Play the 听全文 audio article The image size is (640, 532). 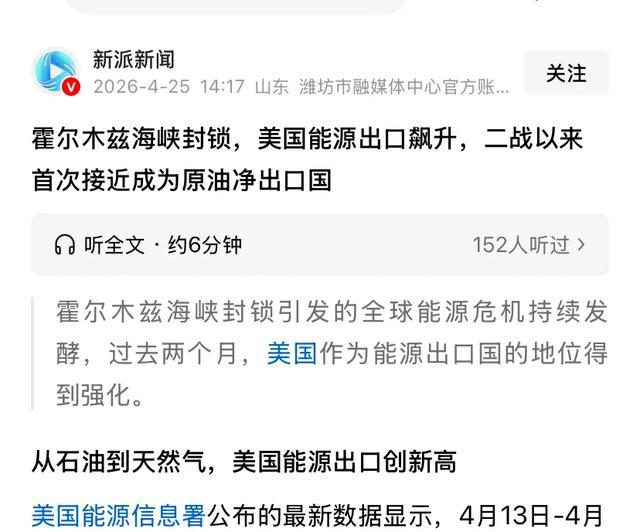point(320,245)
